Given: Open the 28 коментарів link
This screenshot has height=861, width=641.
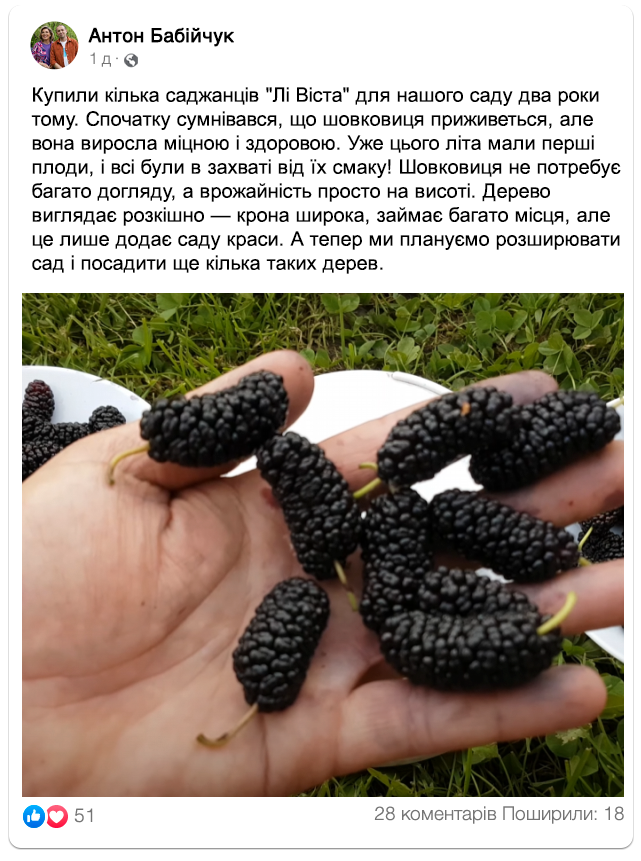Looking at the screenshot, I should [x=435, y=815].
